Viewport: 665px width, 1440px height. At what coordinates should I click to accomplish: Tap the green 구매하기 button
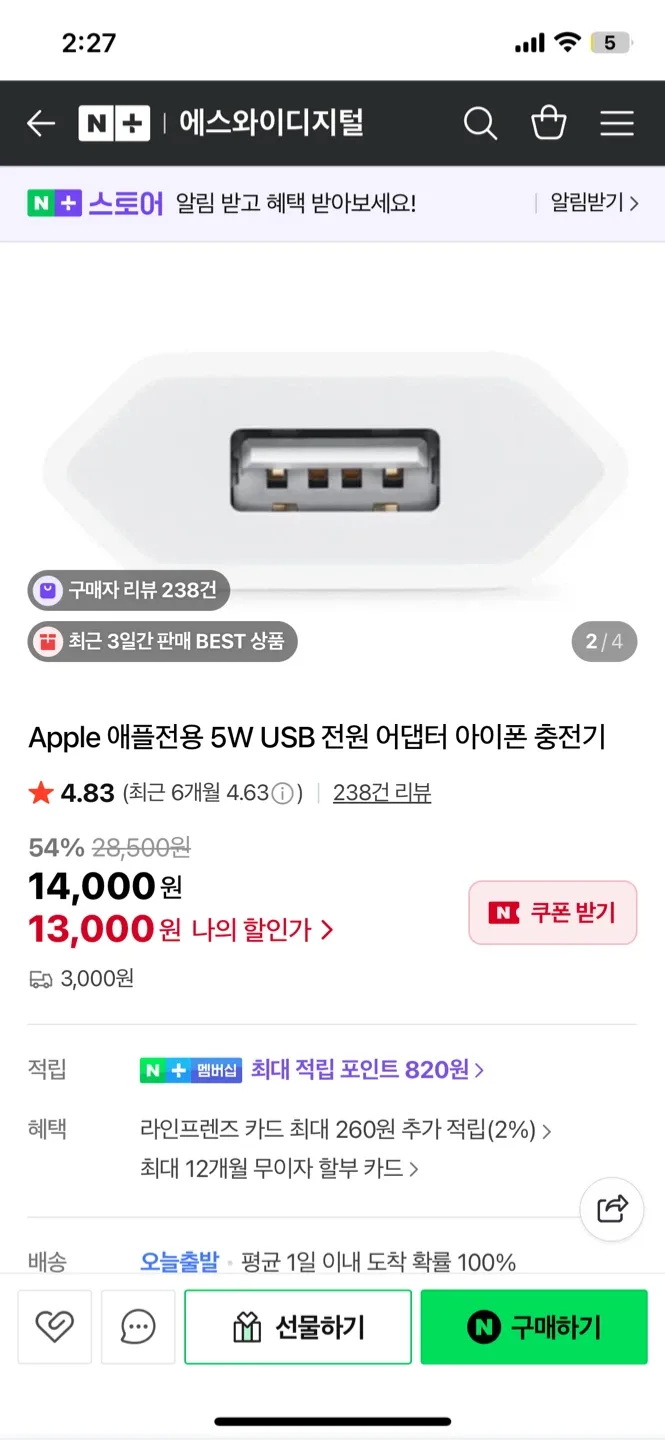click(534, 1327)
